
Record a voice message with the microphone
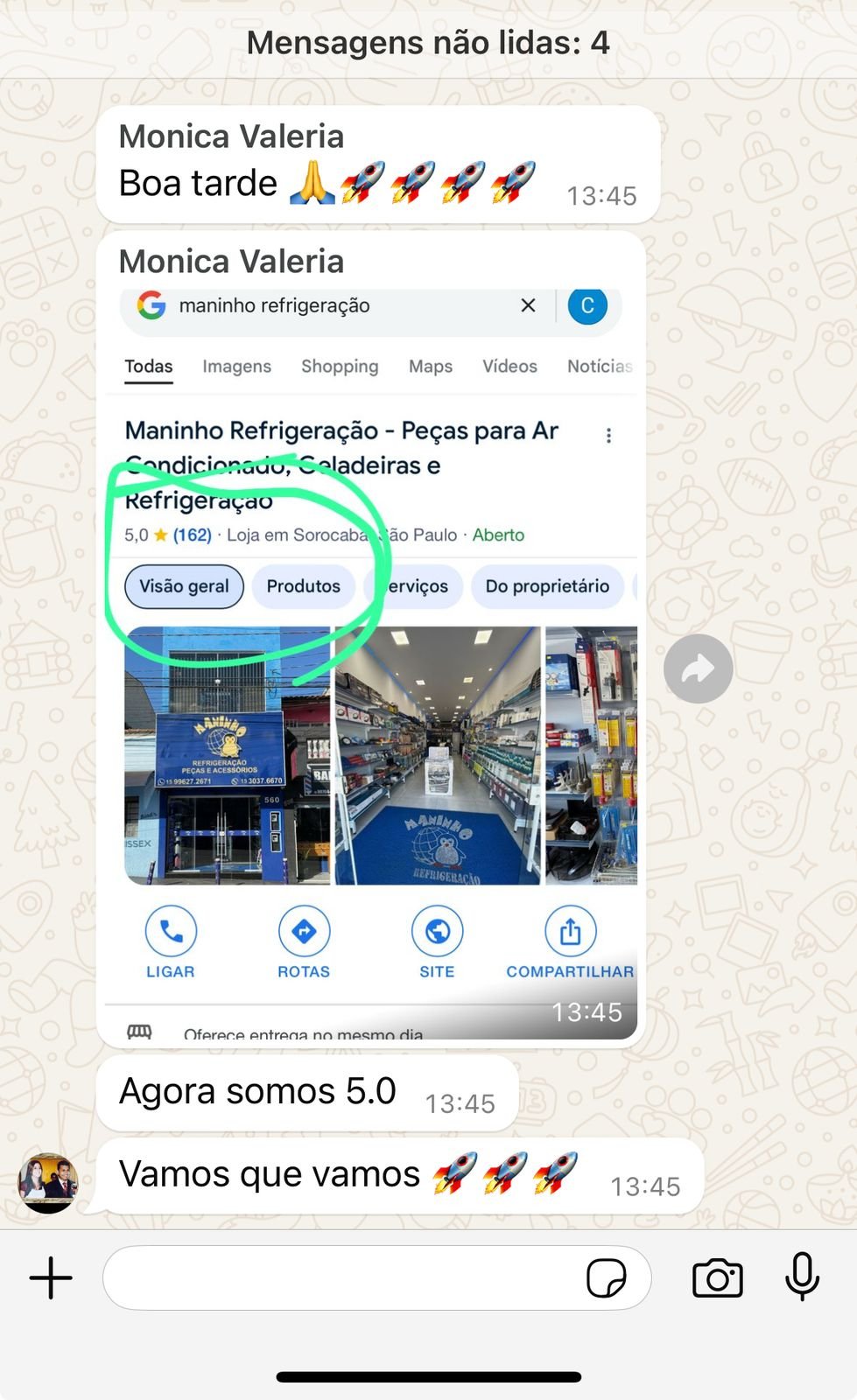802,1277
